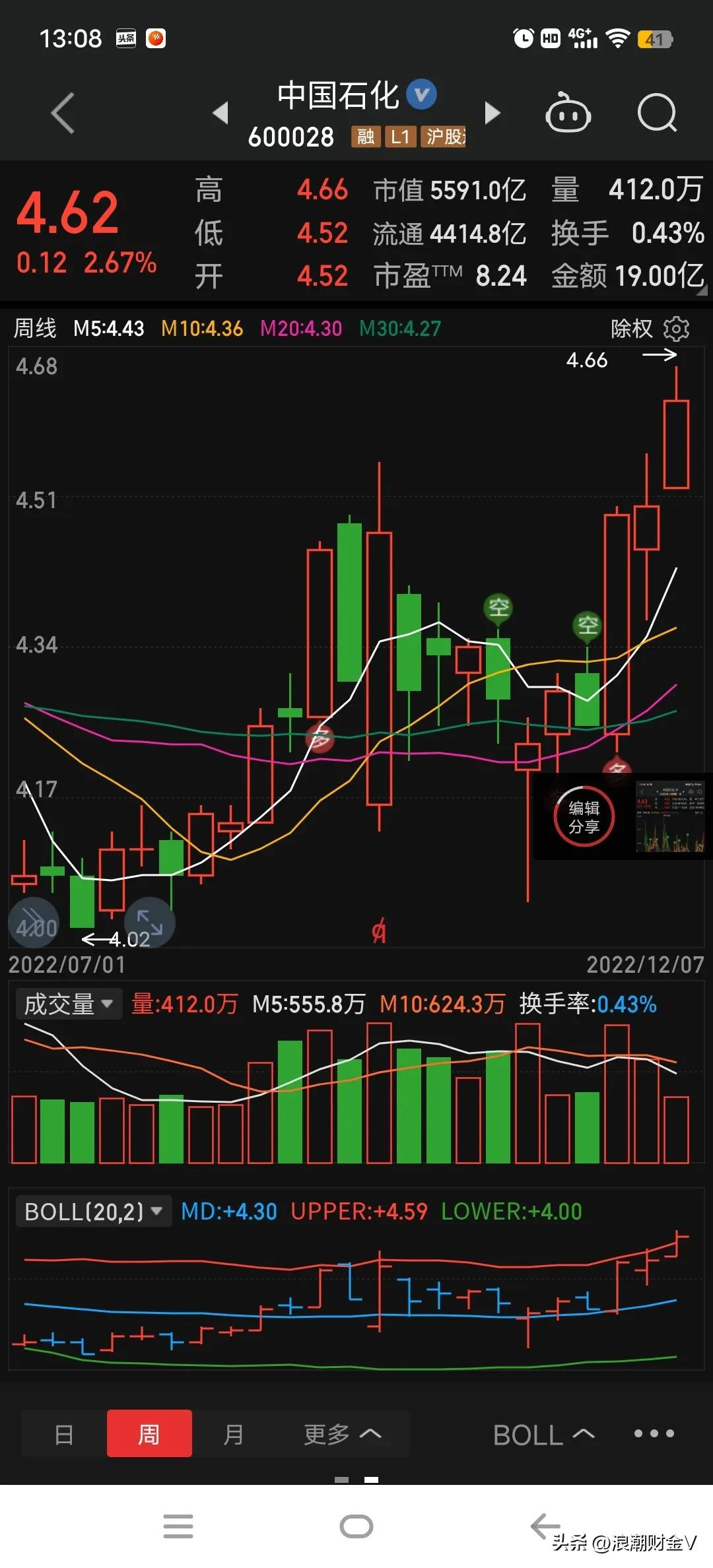Tap the right arrow to switch to next stock
The image size is (713, 1568).
click(x=492, y=114)
